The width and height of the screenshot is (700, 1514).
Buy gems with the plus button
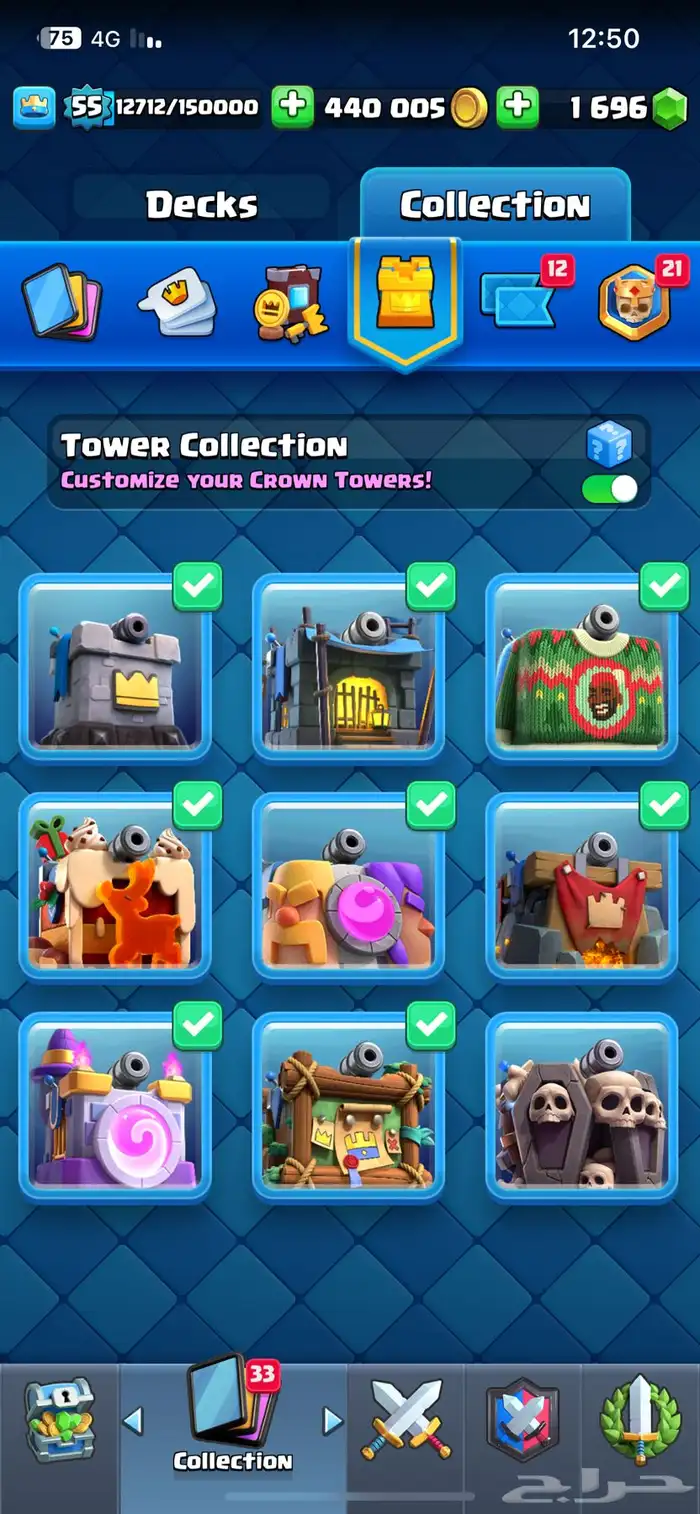518,108
